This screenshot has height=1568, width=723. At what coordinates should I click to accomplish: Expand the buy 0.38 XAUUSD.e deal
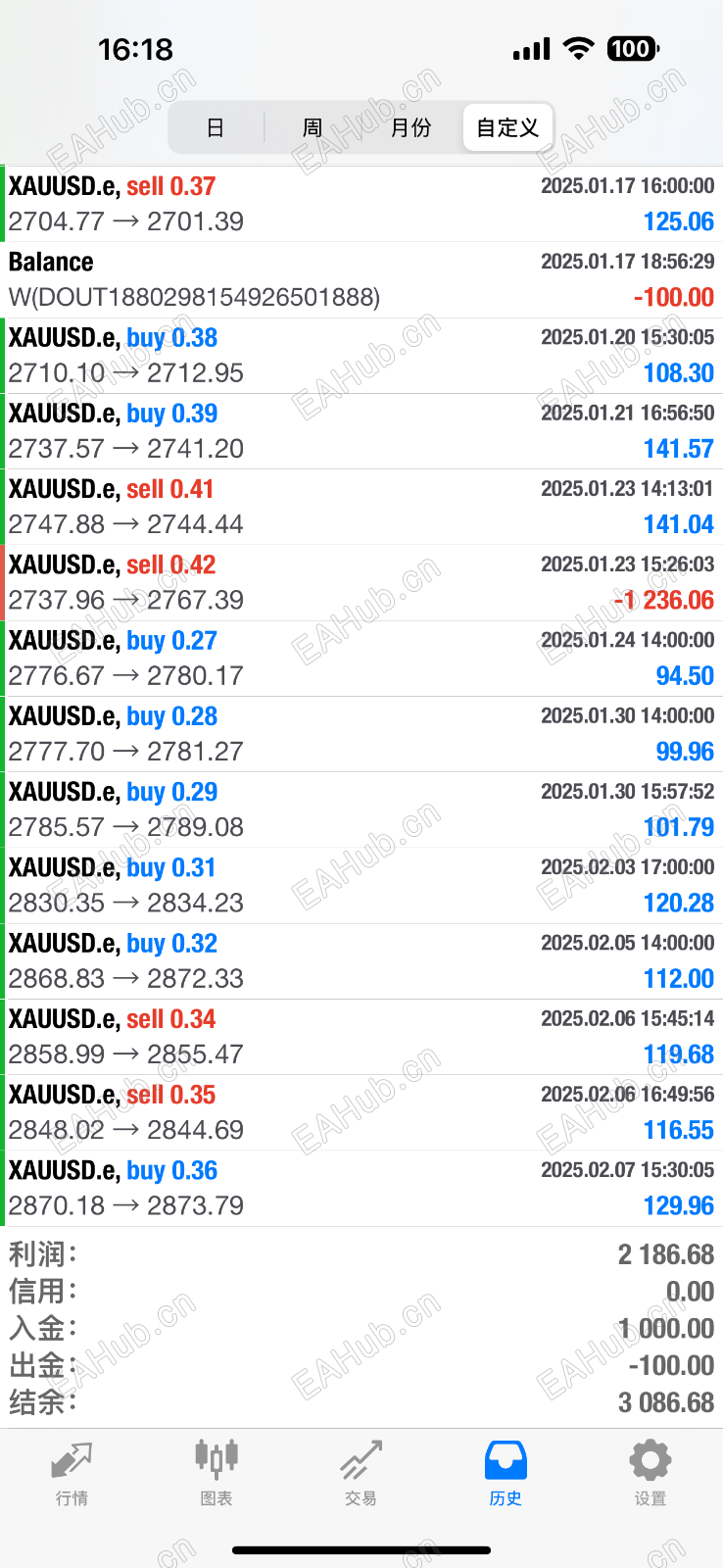[361, 355]
